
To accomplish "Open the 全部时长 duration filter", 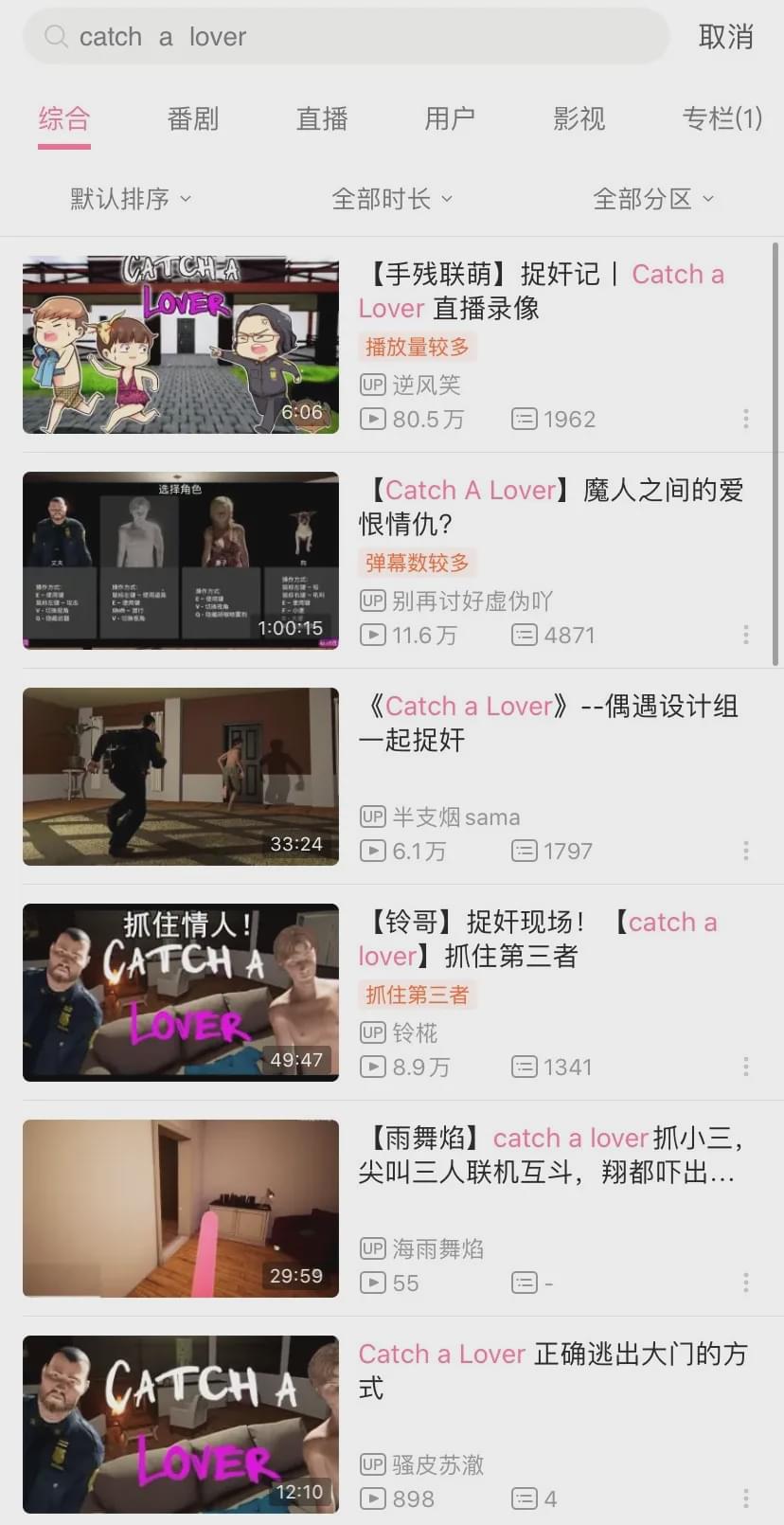I will click(x=392, y=199).
